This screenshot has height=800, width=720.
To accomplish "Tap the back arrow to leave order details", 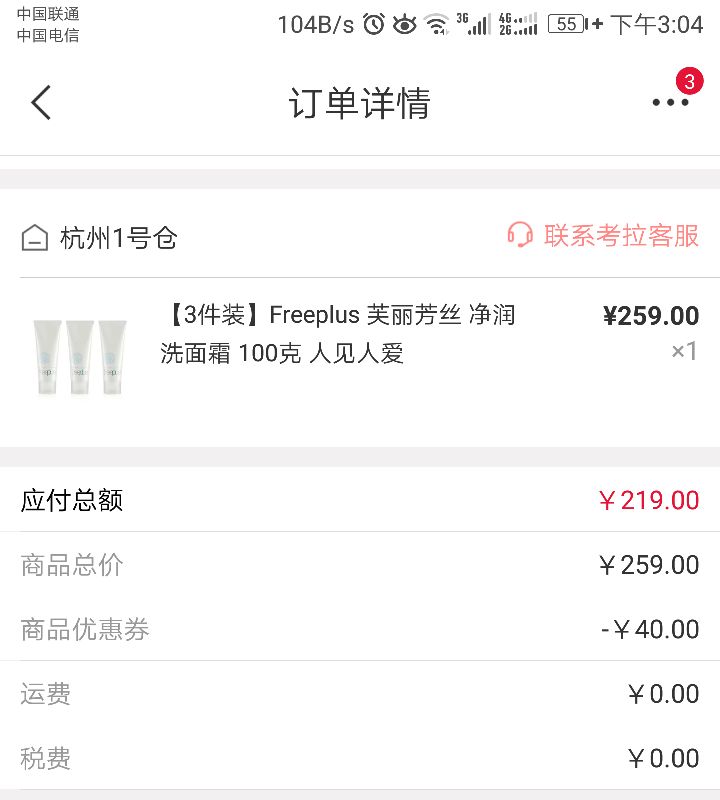I will (x=40, y=102).
